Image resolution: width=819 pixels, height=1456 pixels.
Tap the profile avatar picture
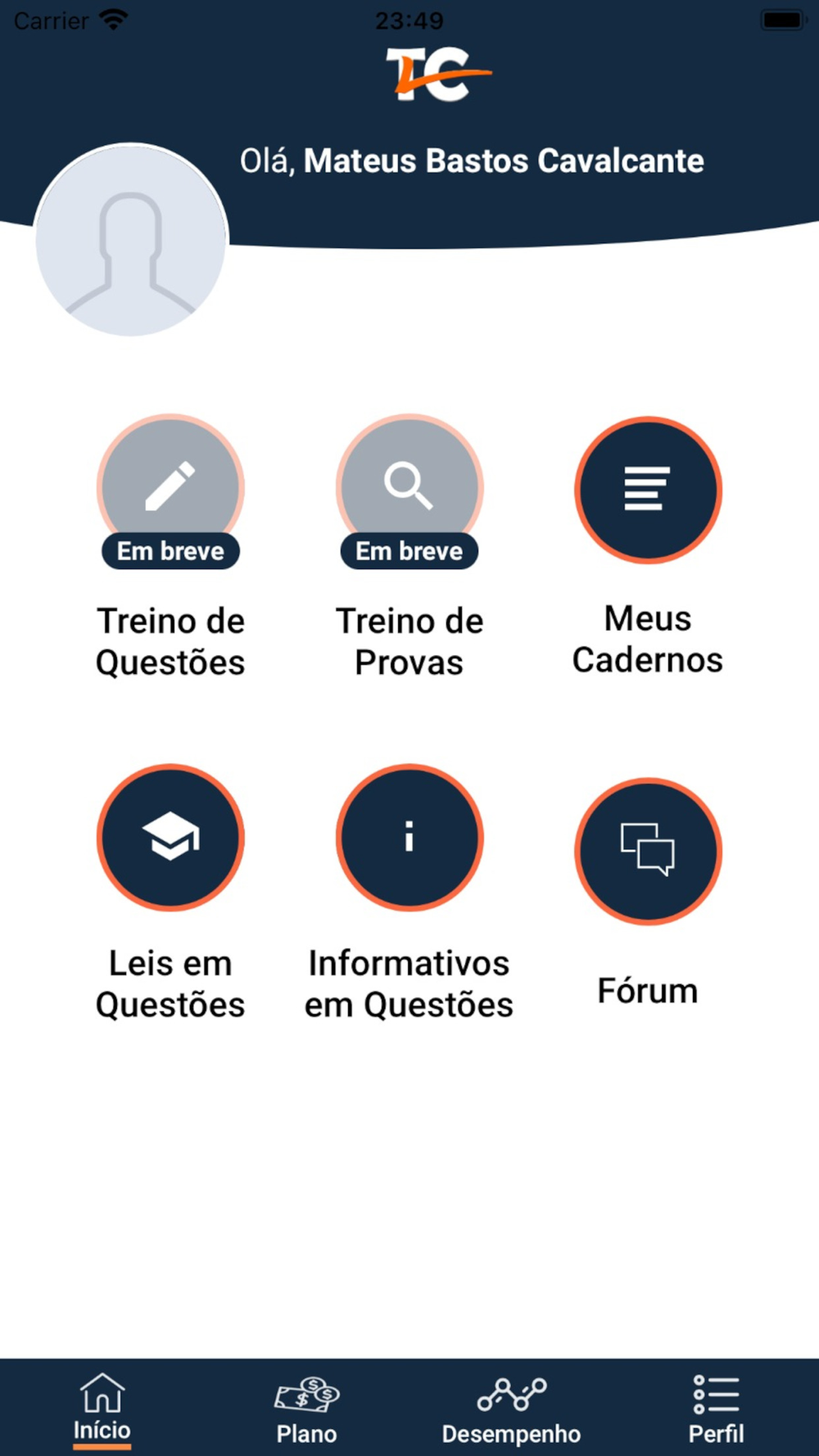tap(131, 240)
